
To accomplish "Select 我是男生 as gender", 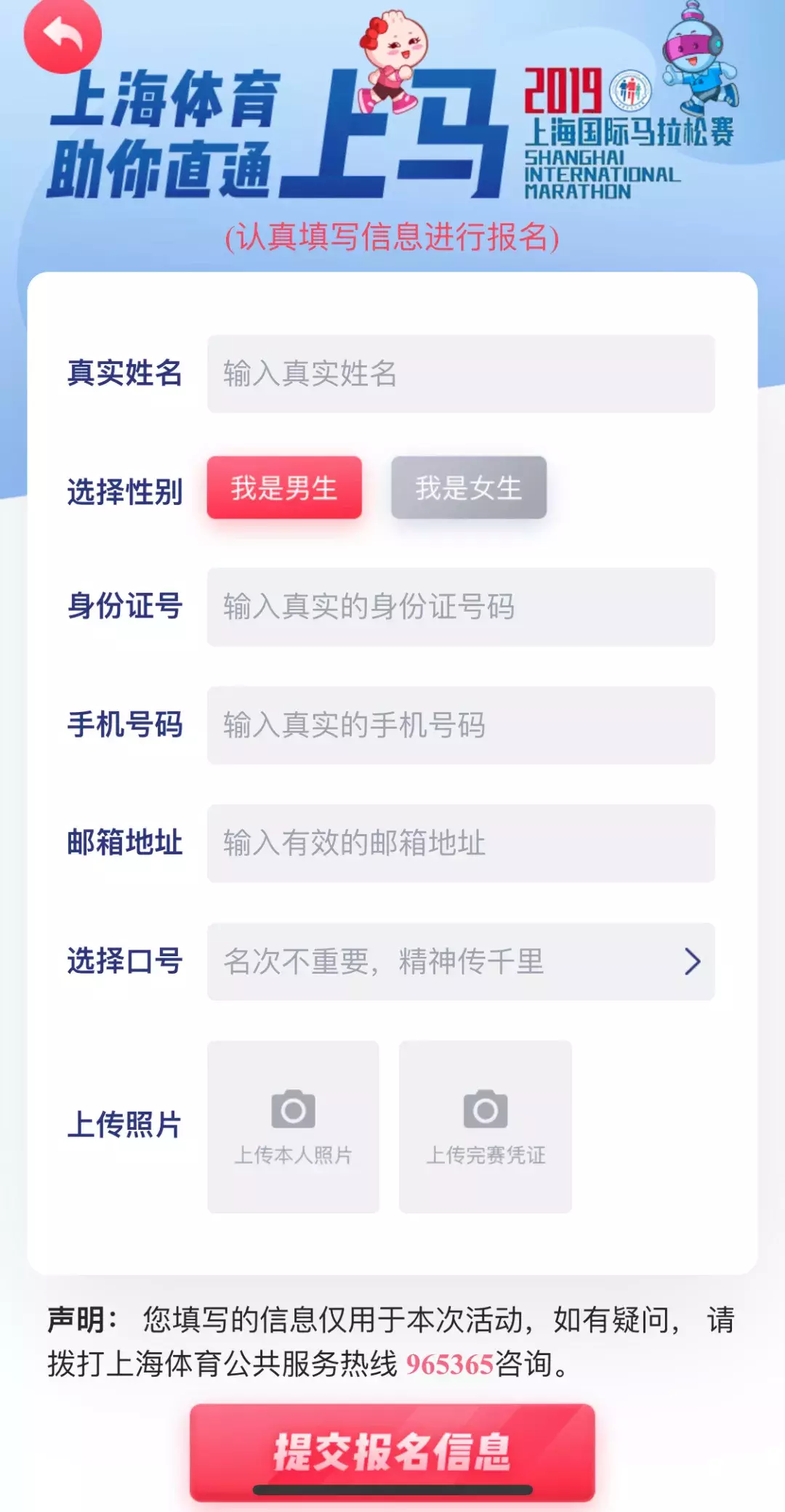I will tap(284, 488).
